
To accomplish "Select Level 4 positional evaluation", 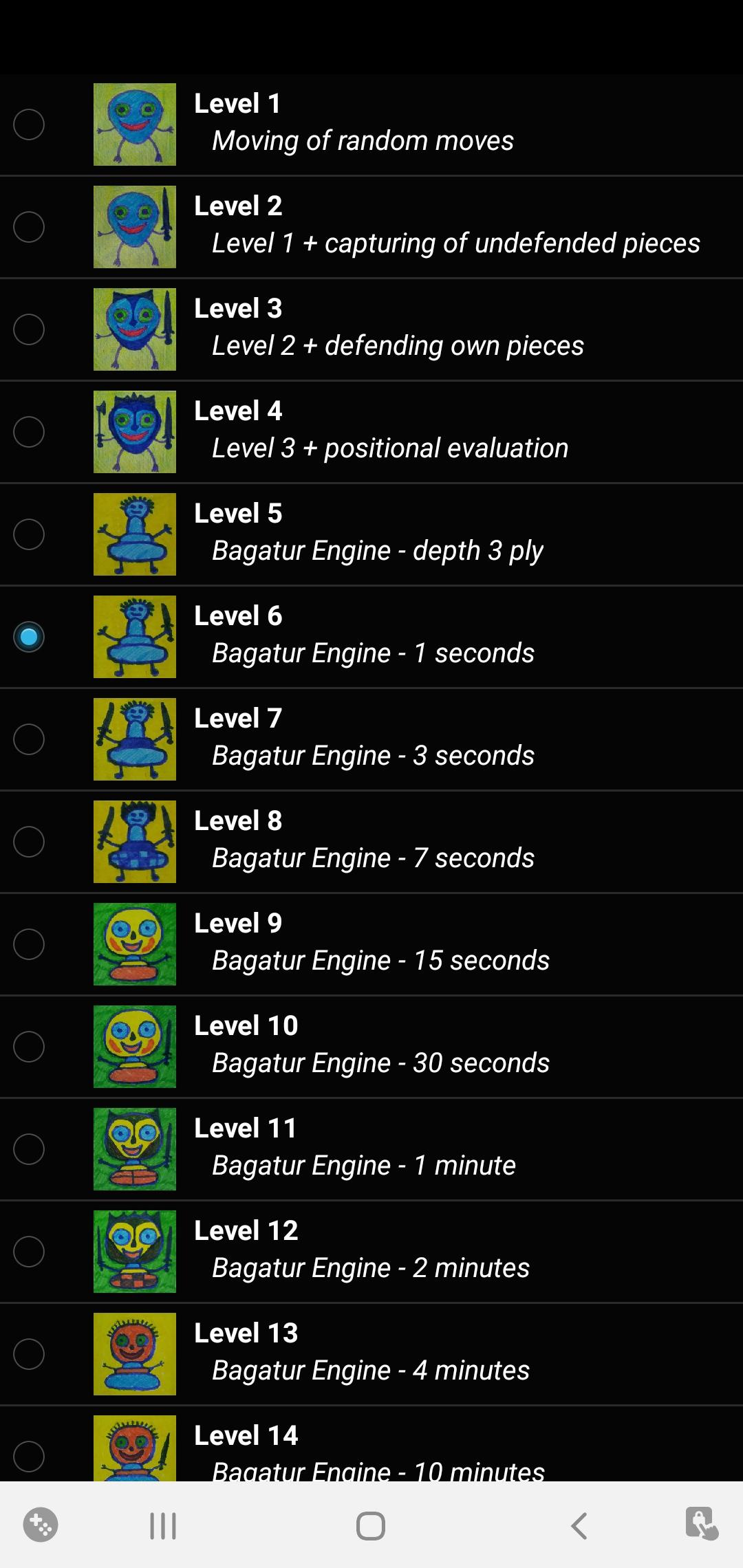I will 29,432.
